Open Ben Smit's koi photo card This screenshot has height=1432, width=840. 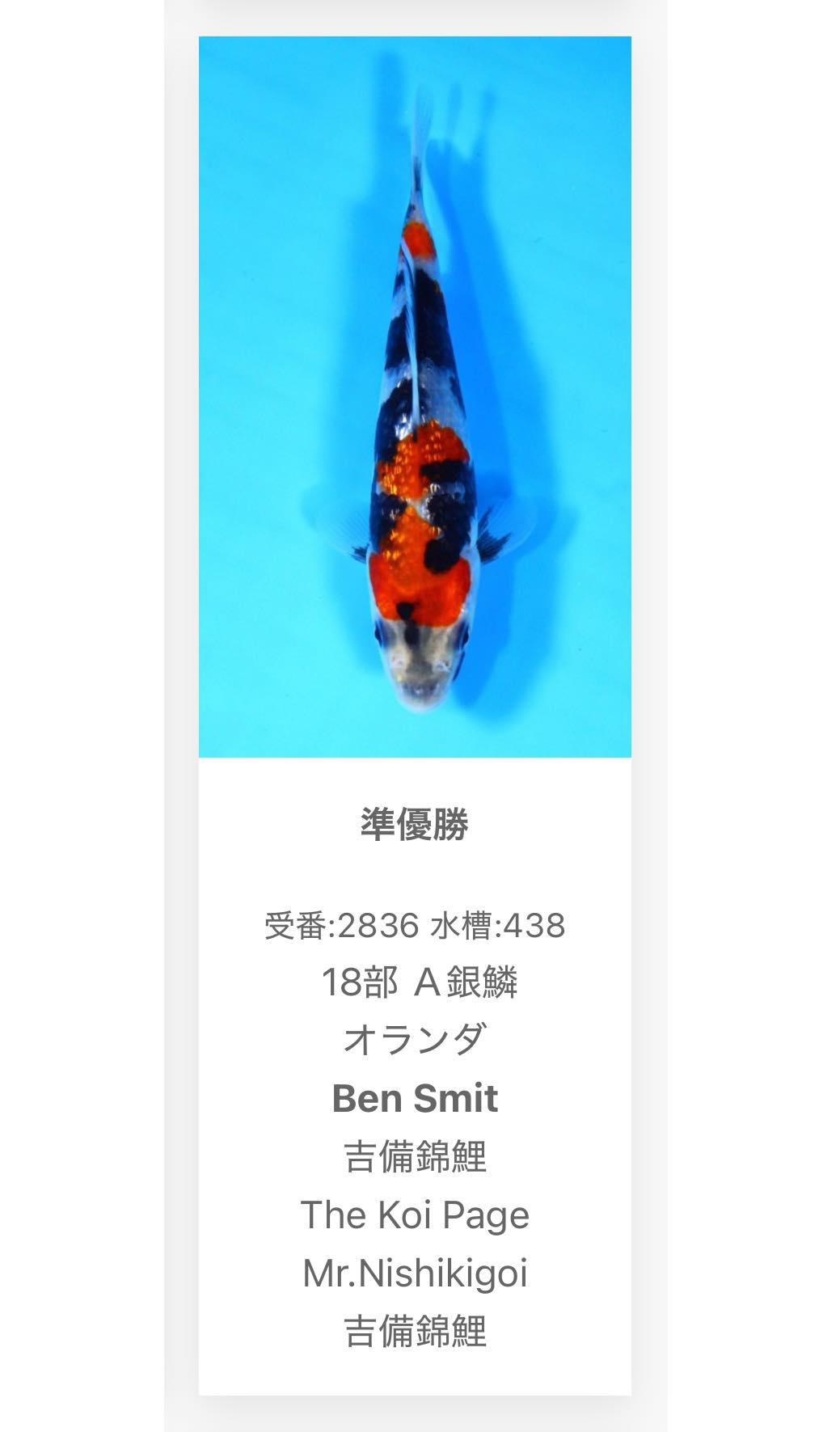click(x=415, y=397)
